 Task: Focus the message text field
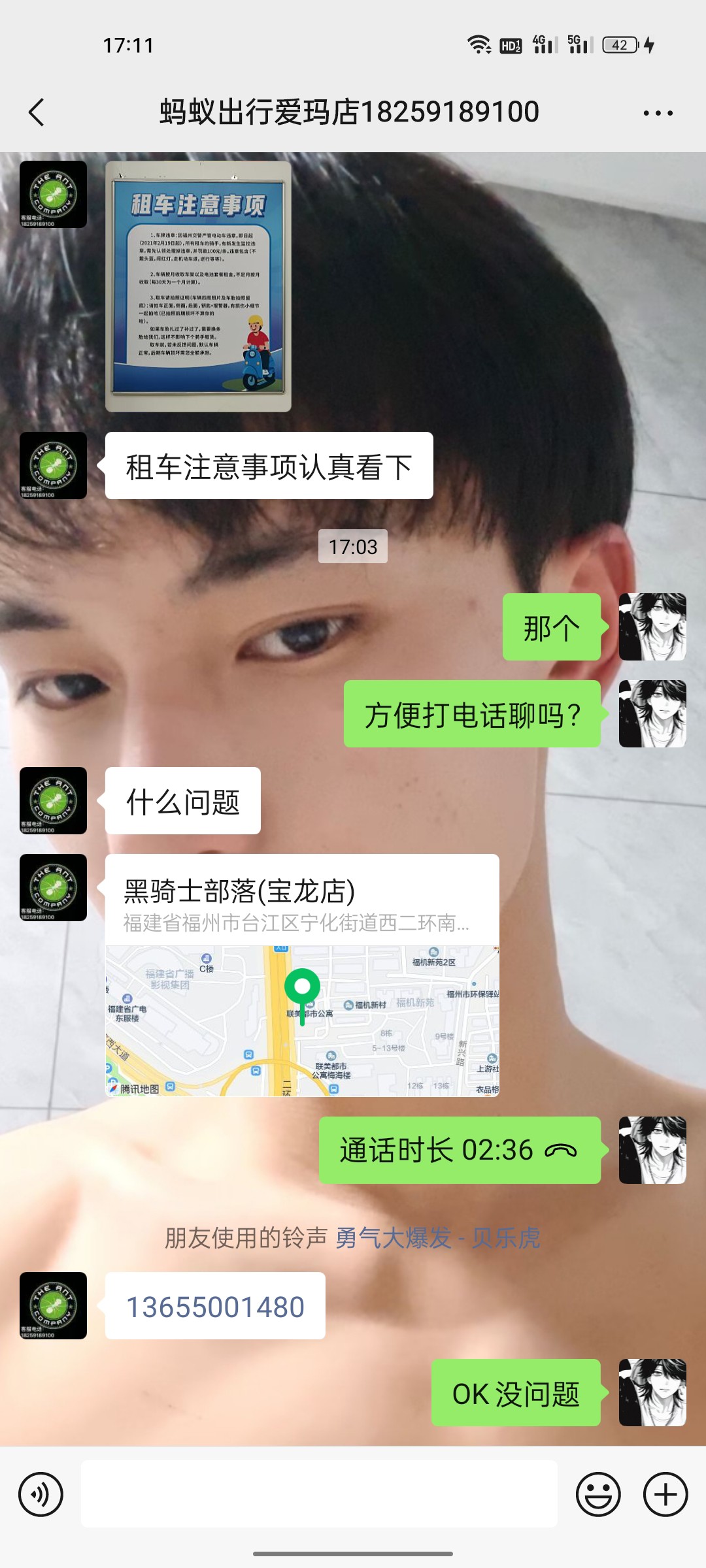[319, 1494]
